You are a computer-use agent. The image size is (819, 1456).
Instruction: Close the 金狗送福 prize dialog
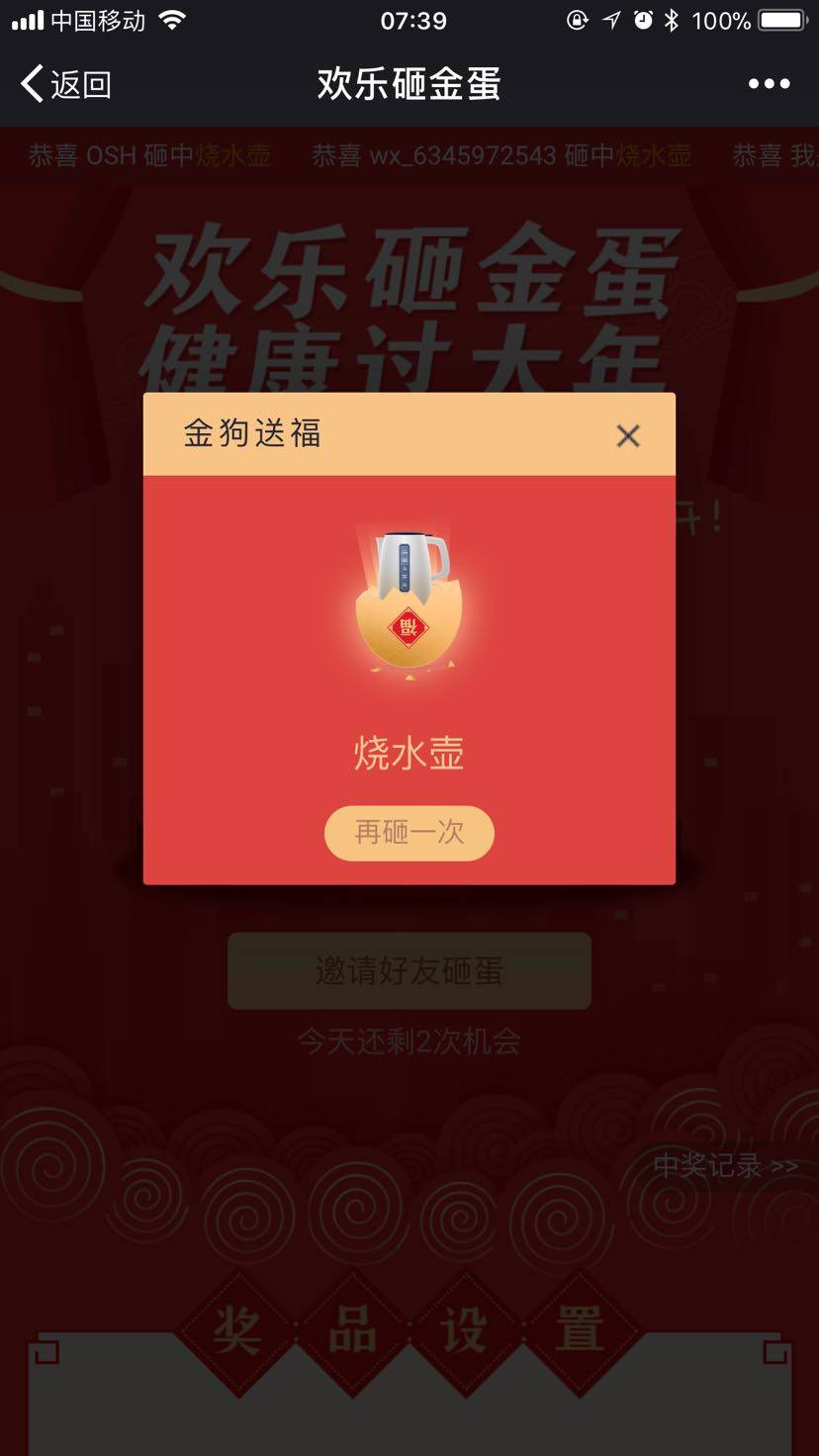[628, 435]
